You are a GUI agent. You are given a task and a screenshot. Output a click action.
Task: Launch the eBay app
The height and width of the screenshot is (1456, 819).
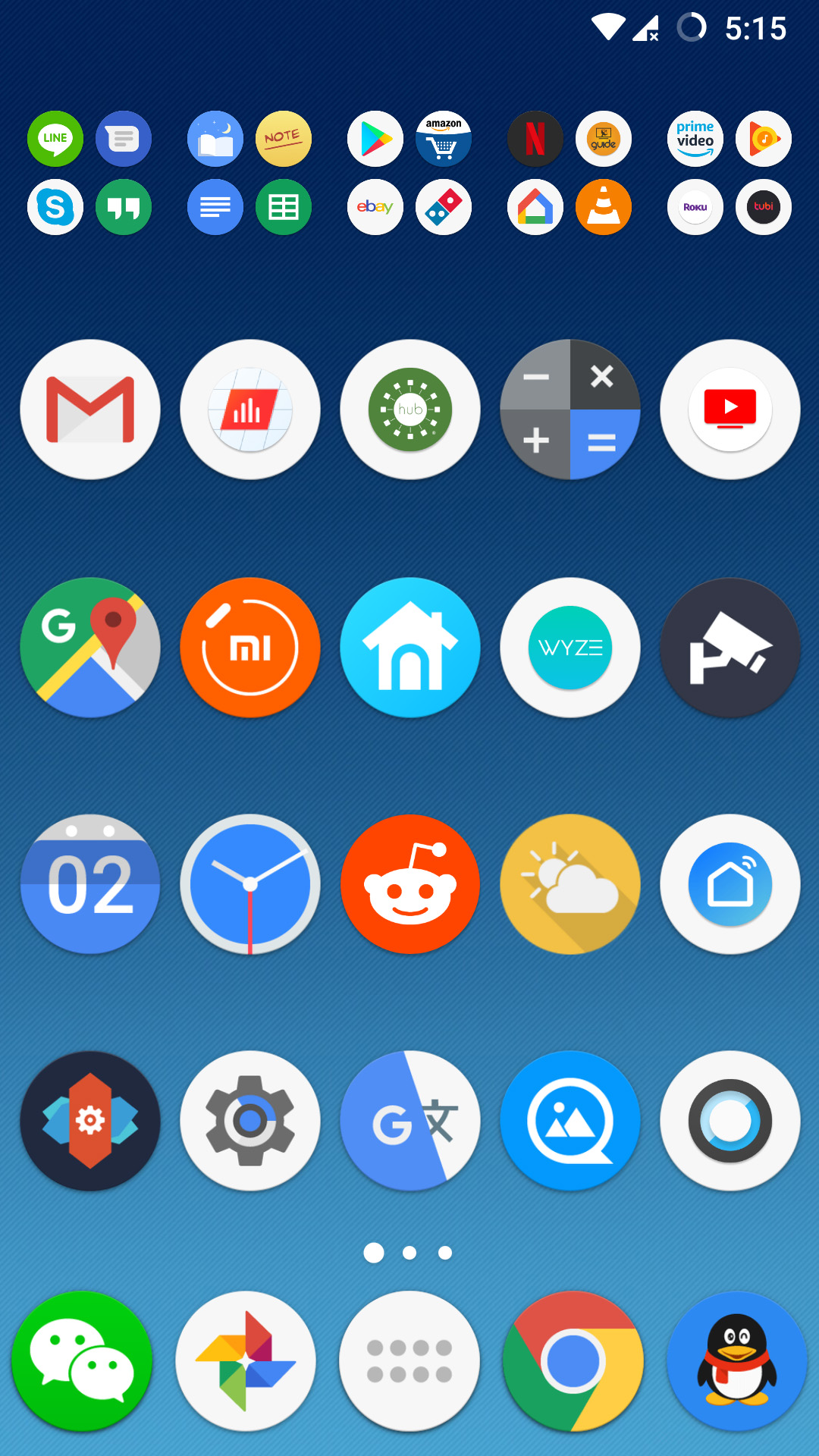375,207
